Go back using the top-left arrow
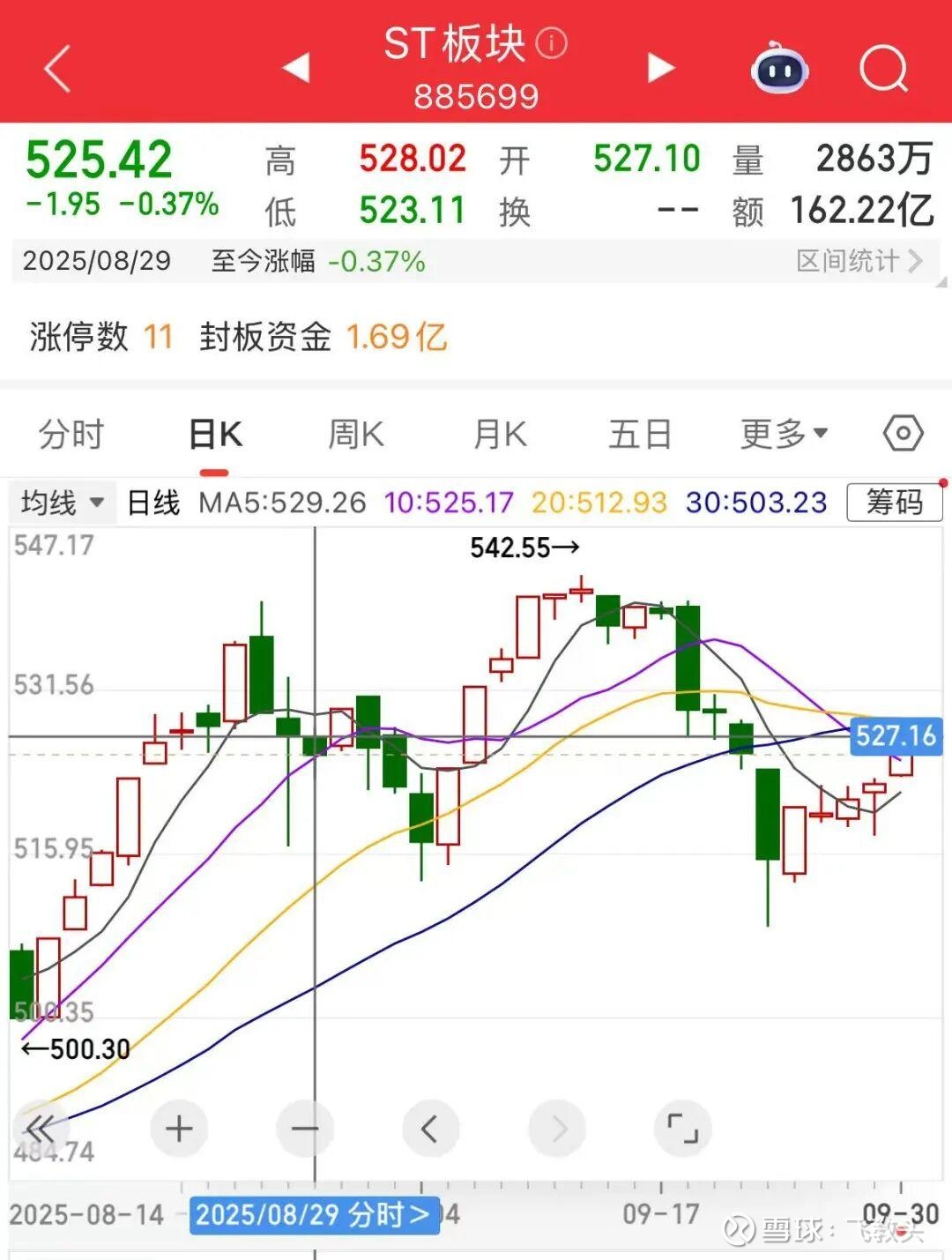The image size is (952, 1260). 57,69
